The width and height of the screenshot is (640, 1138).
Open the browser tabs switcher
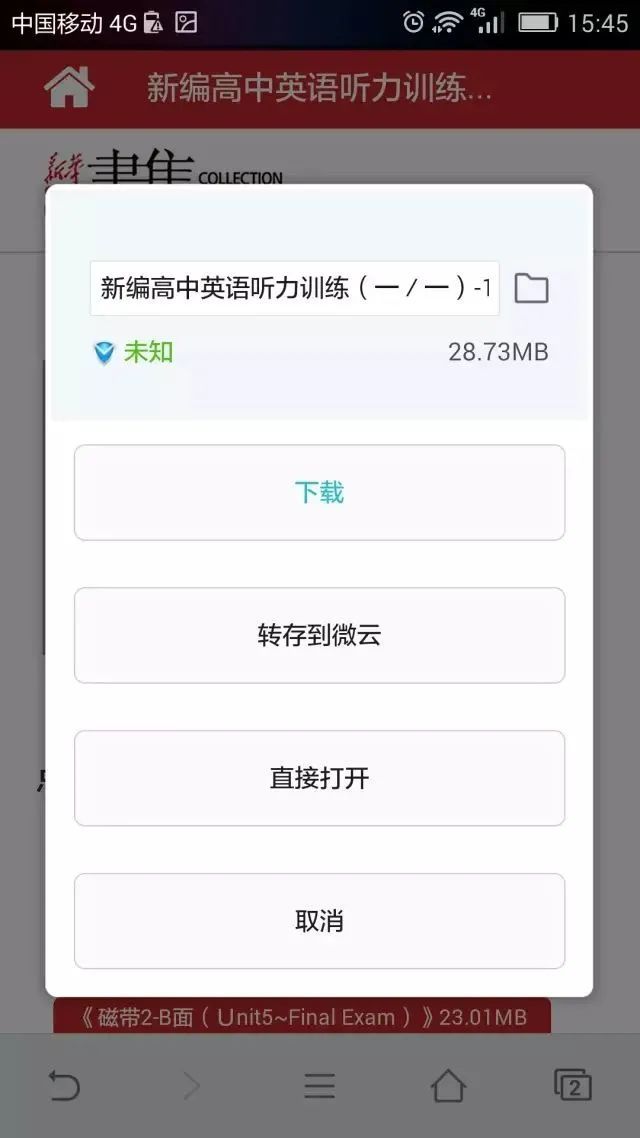tap(573, 1086)
